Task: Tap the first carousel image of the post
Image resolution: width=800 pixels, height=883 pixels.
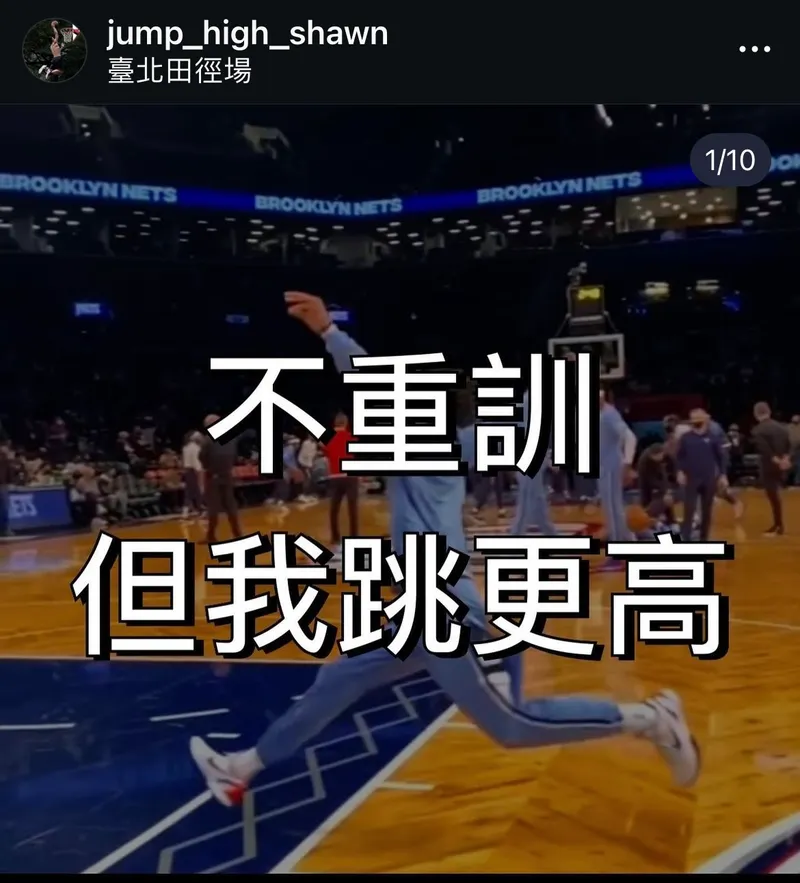Action: (400, 490)
